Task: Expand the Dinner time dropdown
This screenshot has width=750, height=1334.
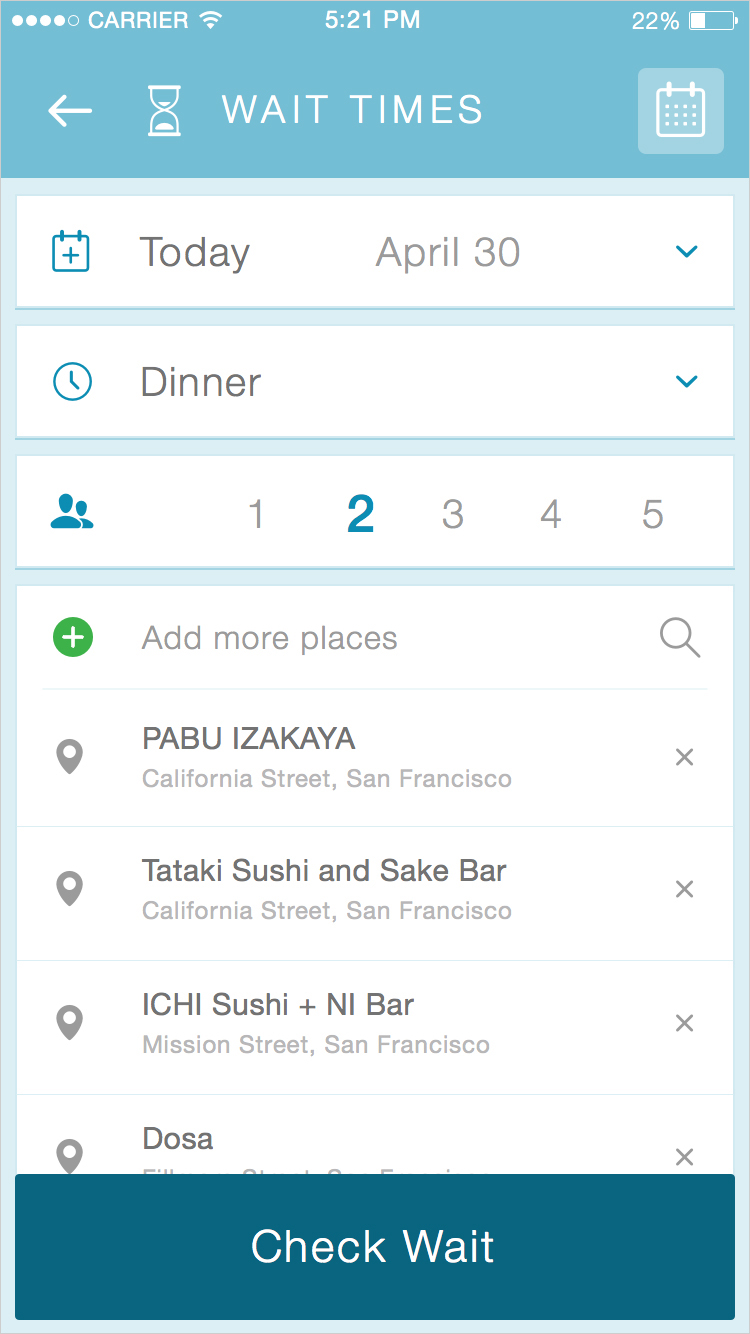Action: pyautogui.click(x=375, y=382)
